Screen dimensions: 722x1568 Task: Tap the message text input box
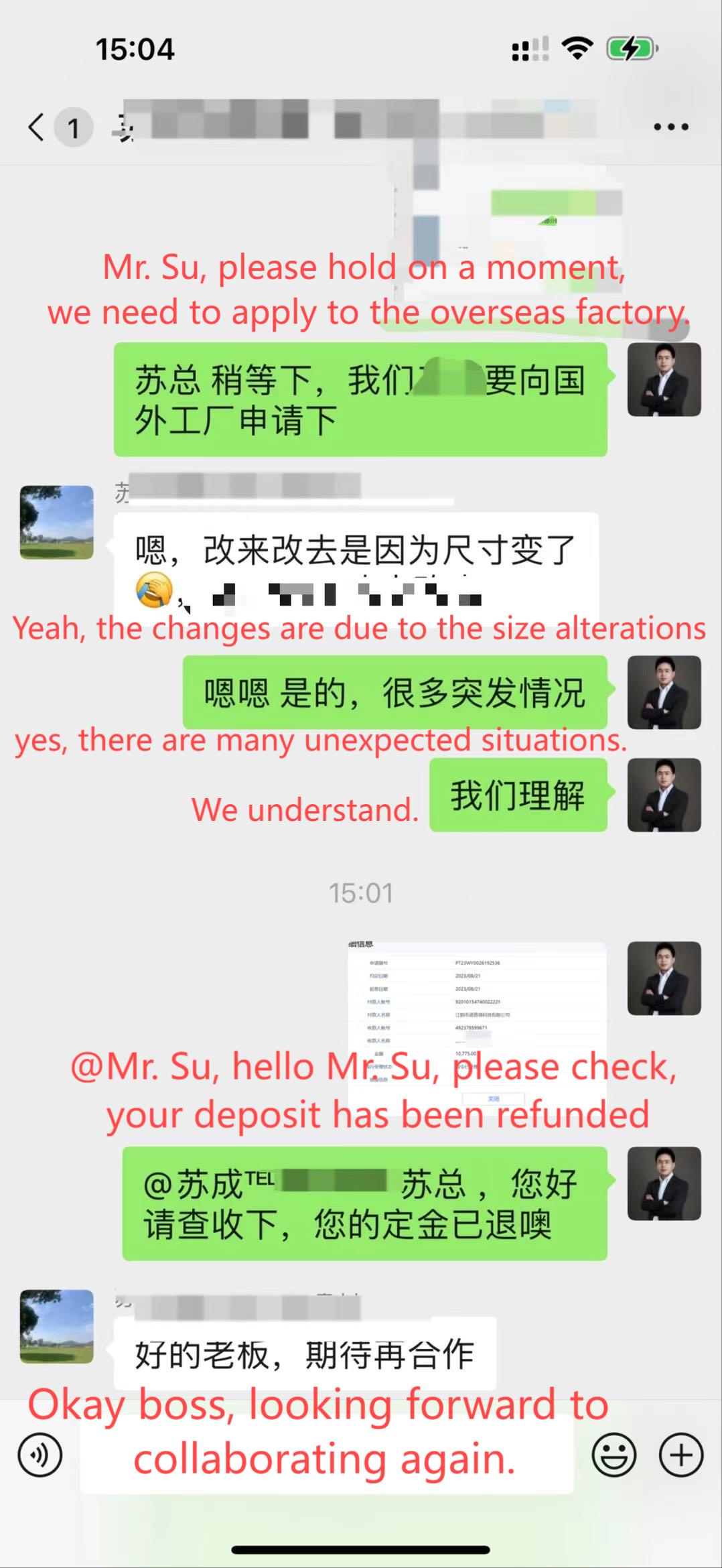point(326,1455)
